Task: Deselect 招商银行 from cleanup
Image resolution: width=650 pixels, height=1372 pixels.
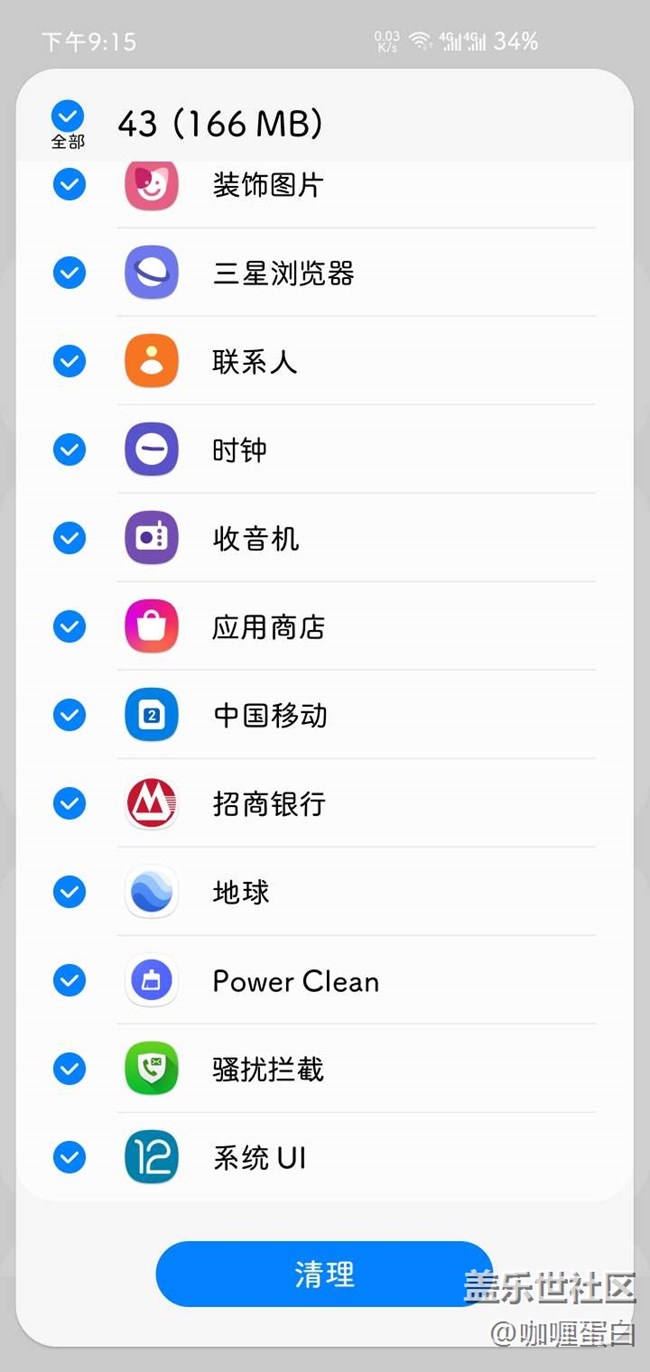Action: click(x=69, y=803)
